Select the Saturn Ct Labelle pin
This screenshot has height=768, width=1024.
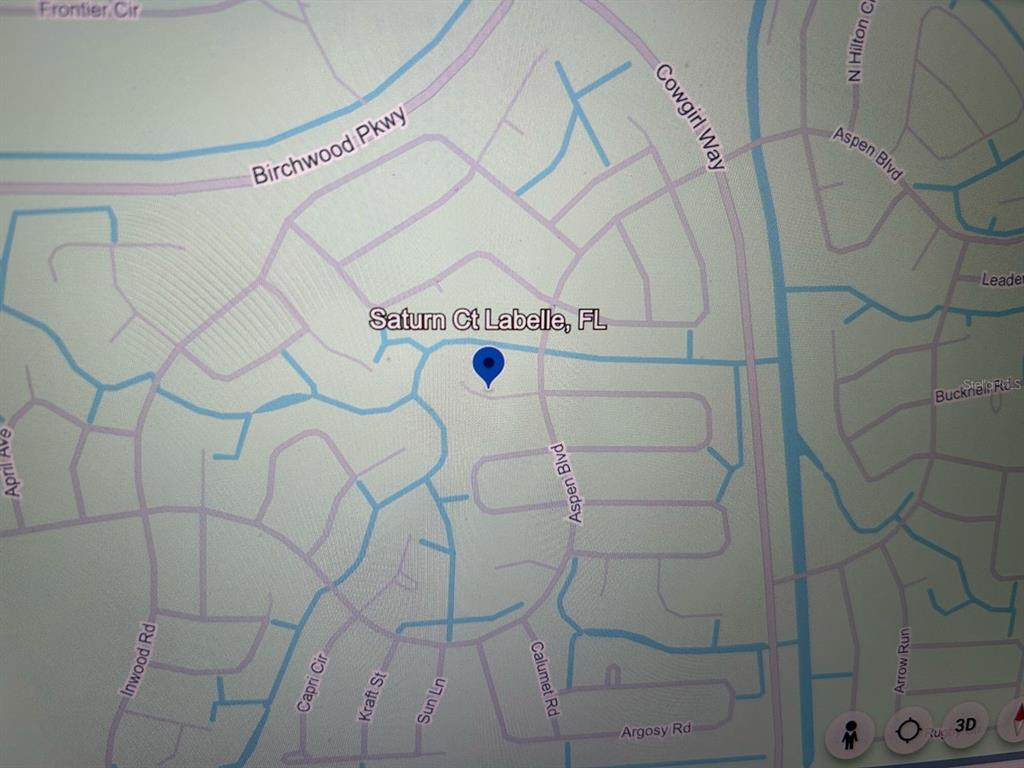click(x=488, y=365)
